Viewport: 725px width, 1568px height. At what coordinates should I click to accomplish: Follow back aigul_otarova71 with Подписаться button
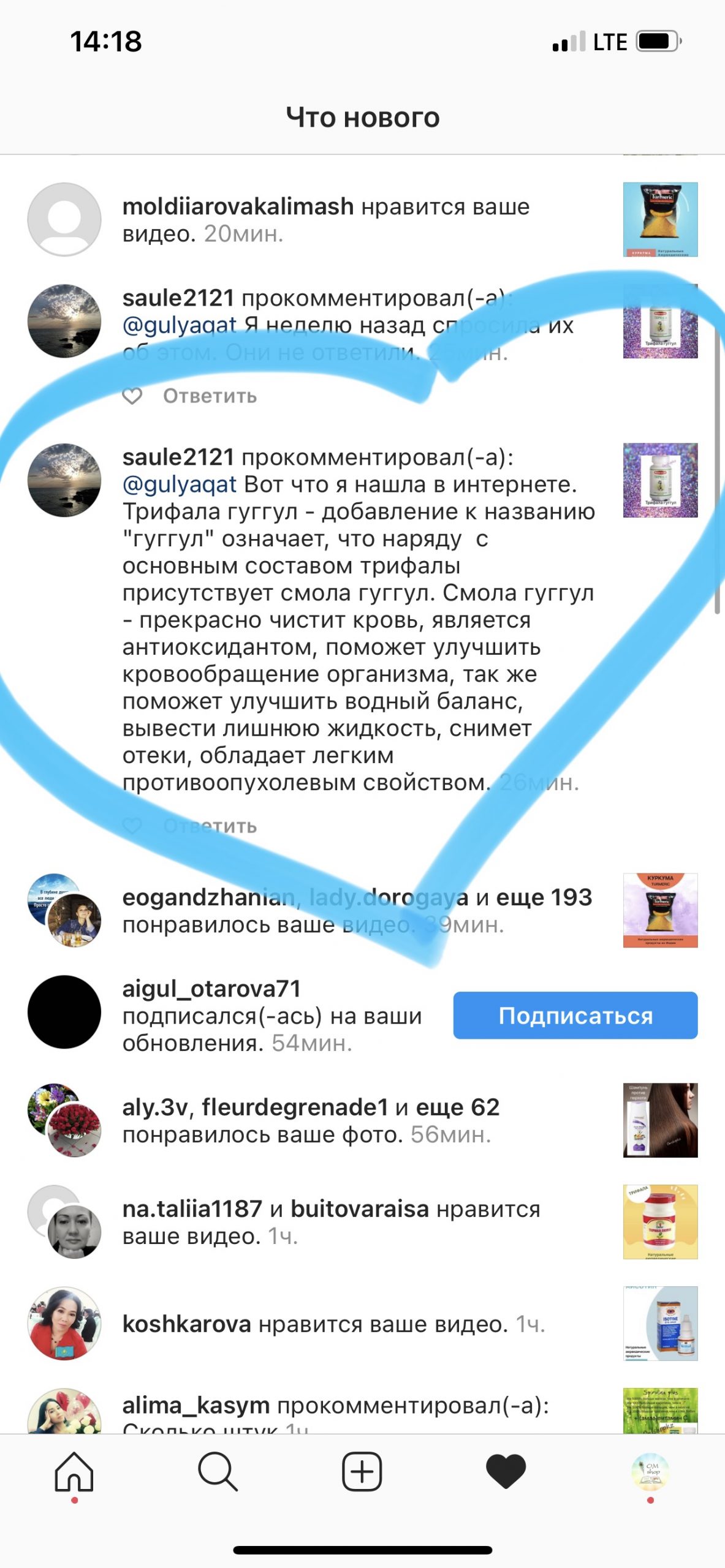[575, 1016]
